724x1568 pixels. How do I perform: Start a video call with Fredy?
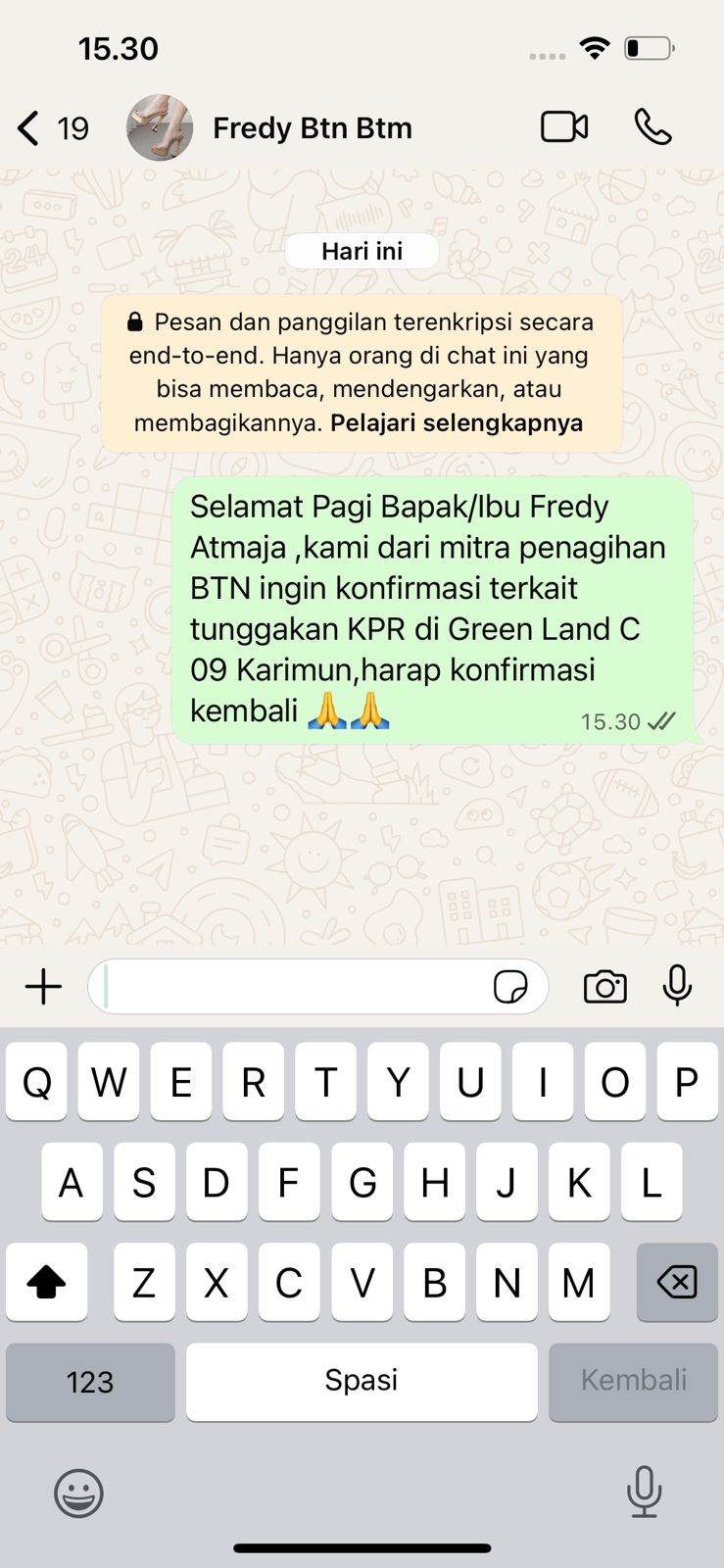point(564,127)
